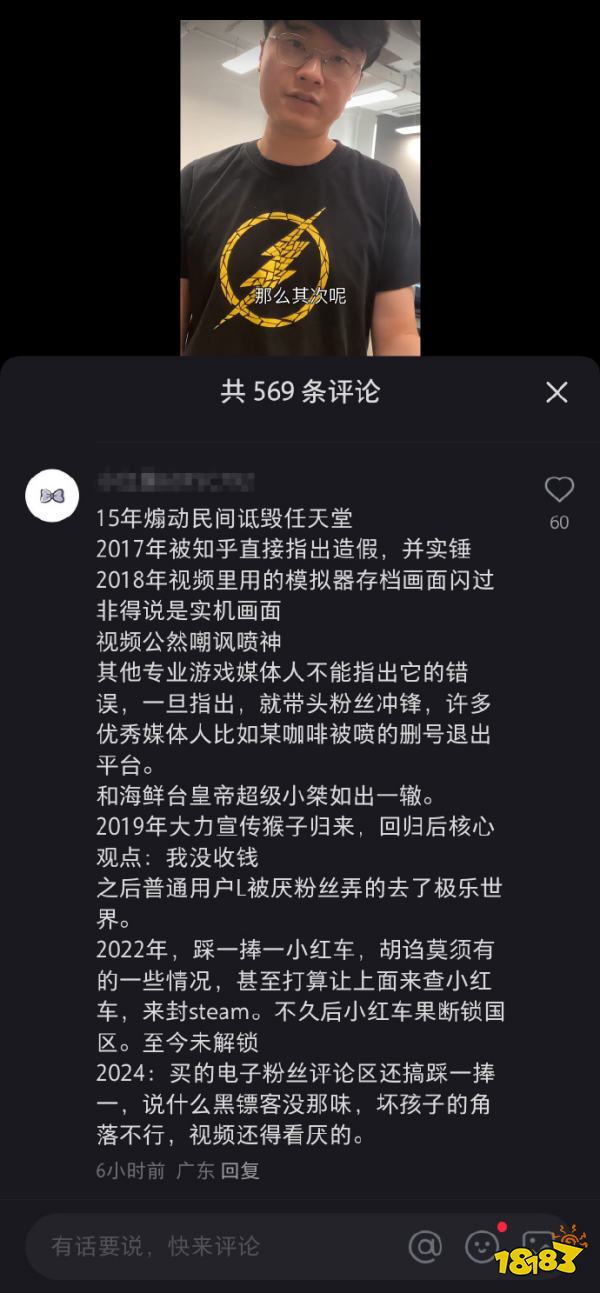This screenshot has width=600, height=1293.
Task: Focus the 有话要说，快来评论 input field
Action: 200,1246
